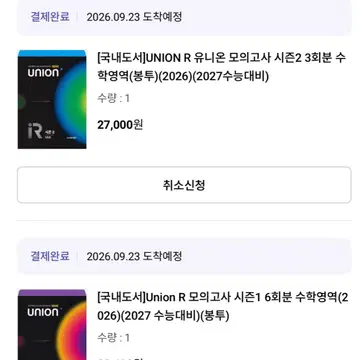Viewport: 360px width, 360px height.
Task: Open the UNION R 시즌2 3회분 book thumbnail
Action: click(x=52, y=99)
